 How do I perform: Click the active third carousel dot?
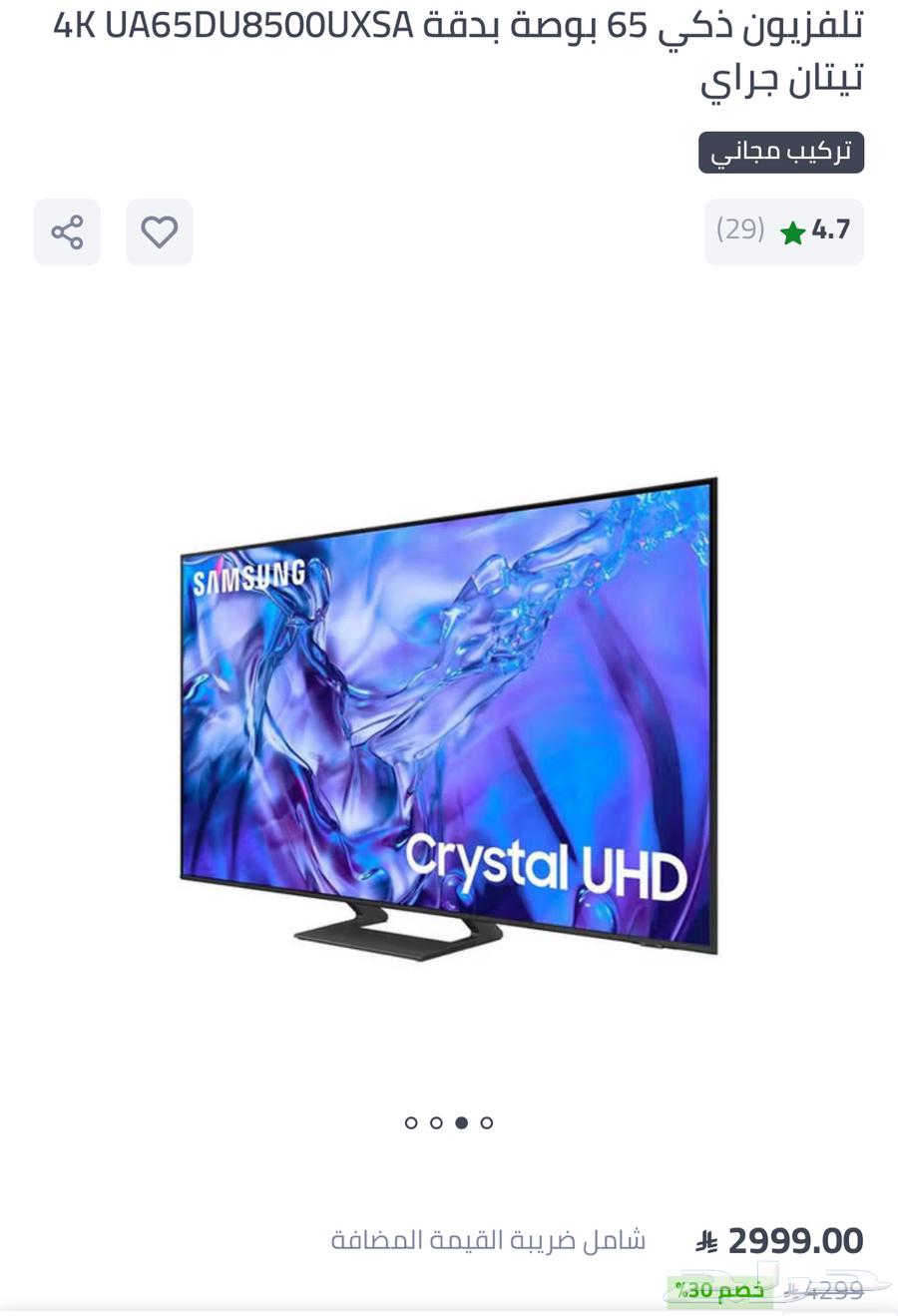[461, 1122]
